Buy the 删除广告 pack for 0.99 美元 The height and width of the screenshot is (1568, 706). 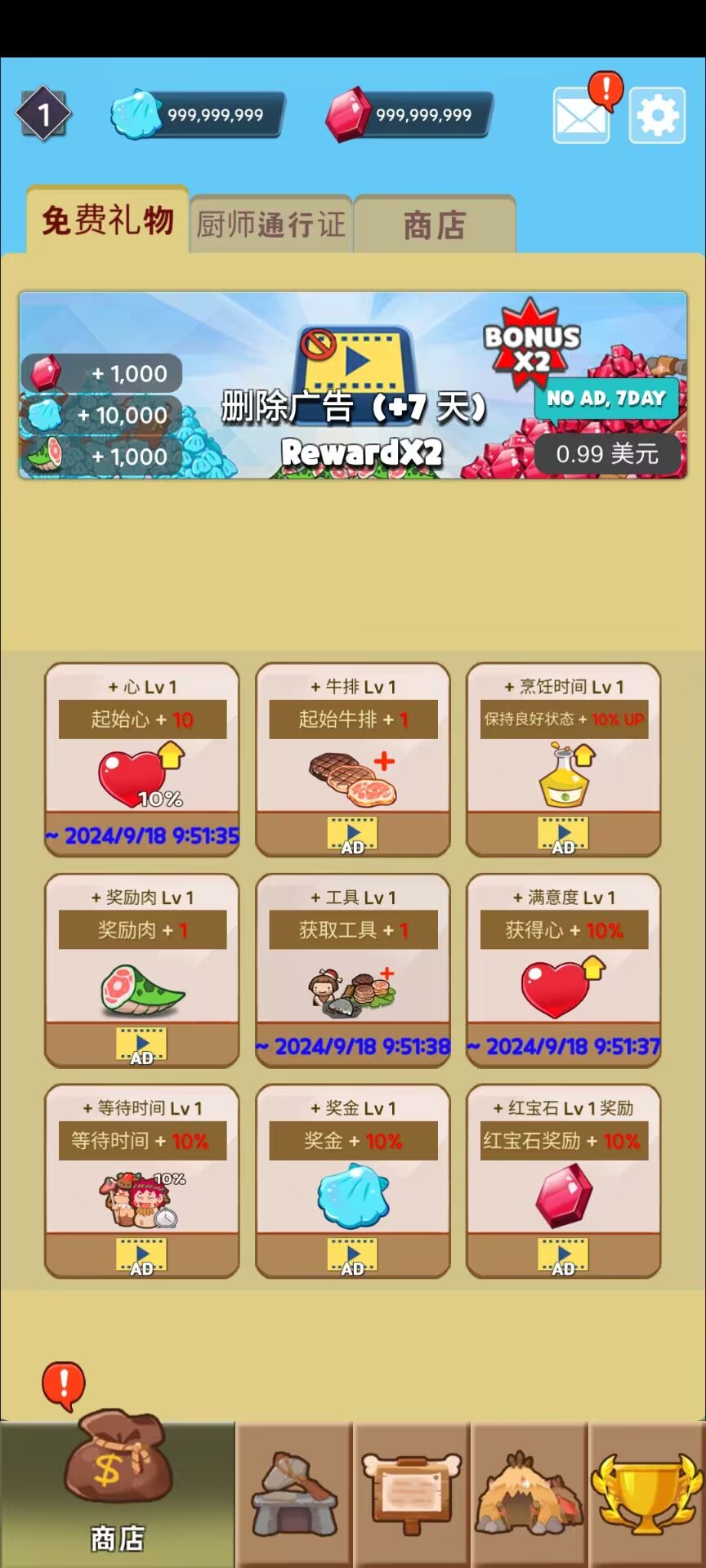608,454
